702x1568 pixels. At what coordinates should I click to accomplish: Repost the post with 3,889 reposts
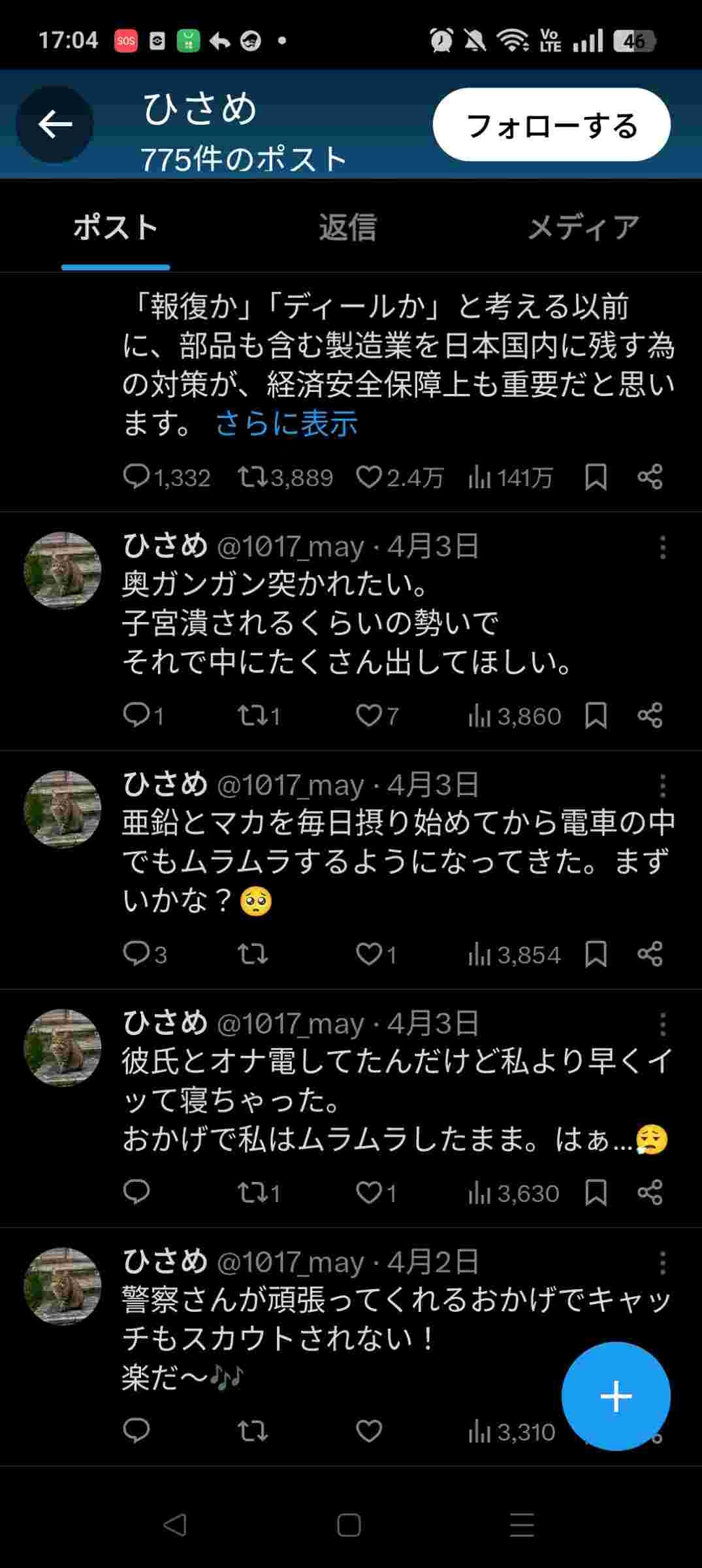pos(251,477)
